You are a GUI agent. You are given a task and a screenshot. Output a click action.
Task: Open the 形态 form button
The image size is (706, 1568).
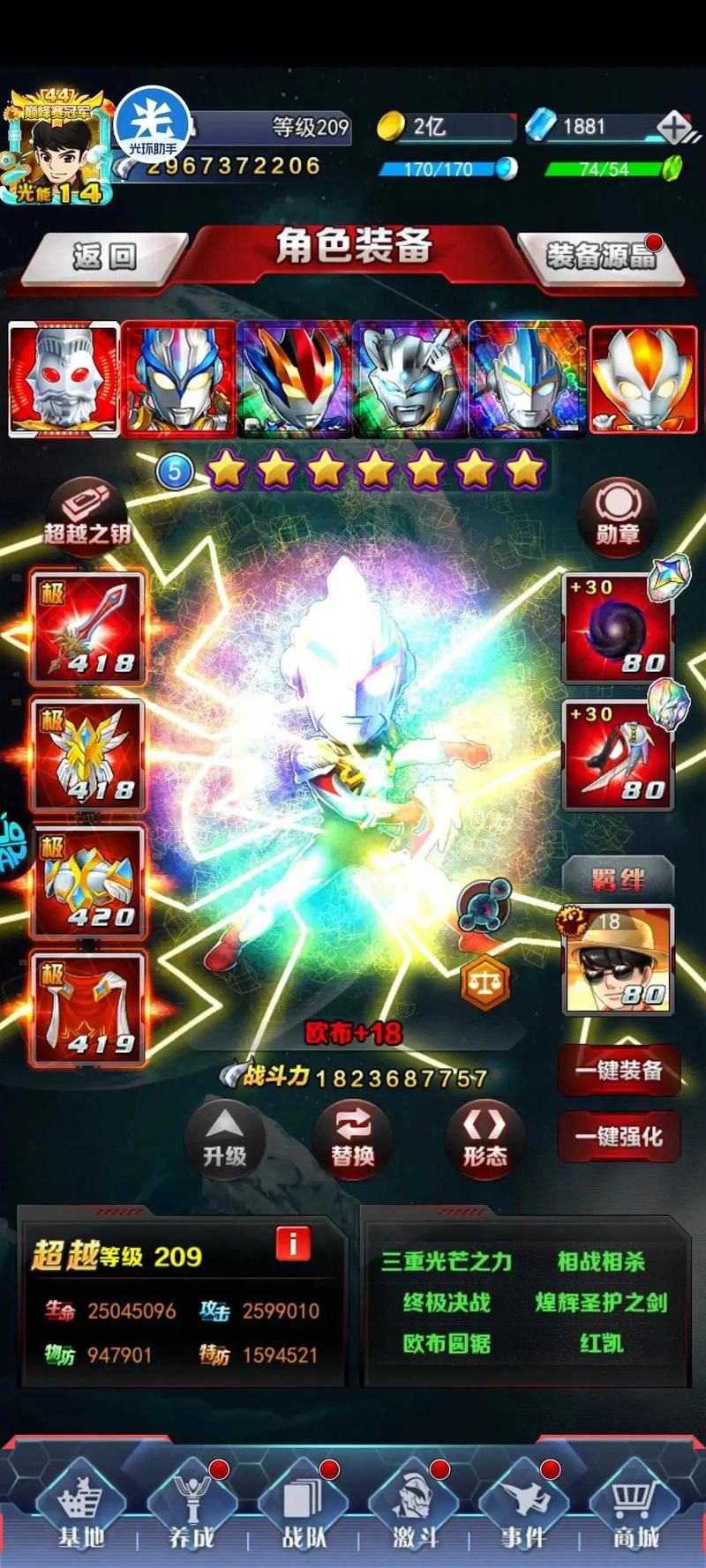coord(484,1138)
